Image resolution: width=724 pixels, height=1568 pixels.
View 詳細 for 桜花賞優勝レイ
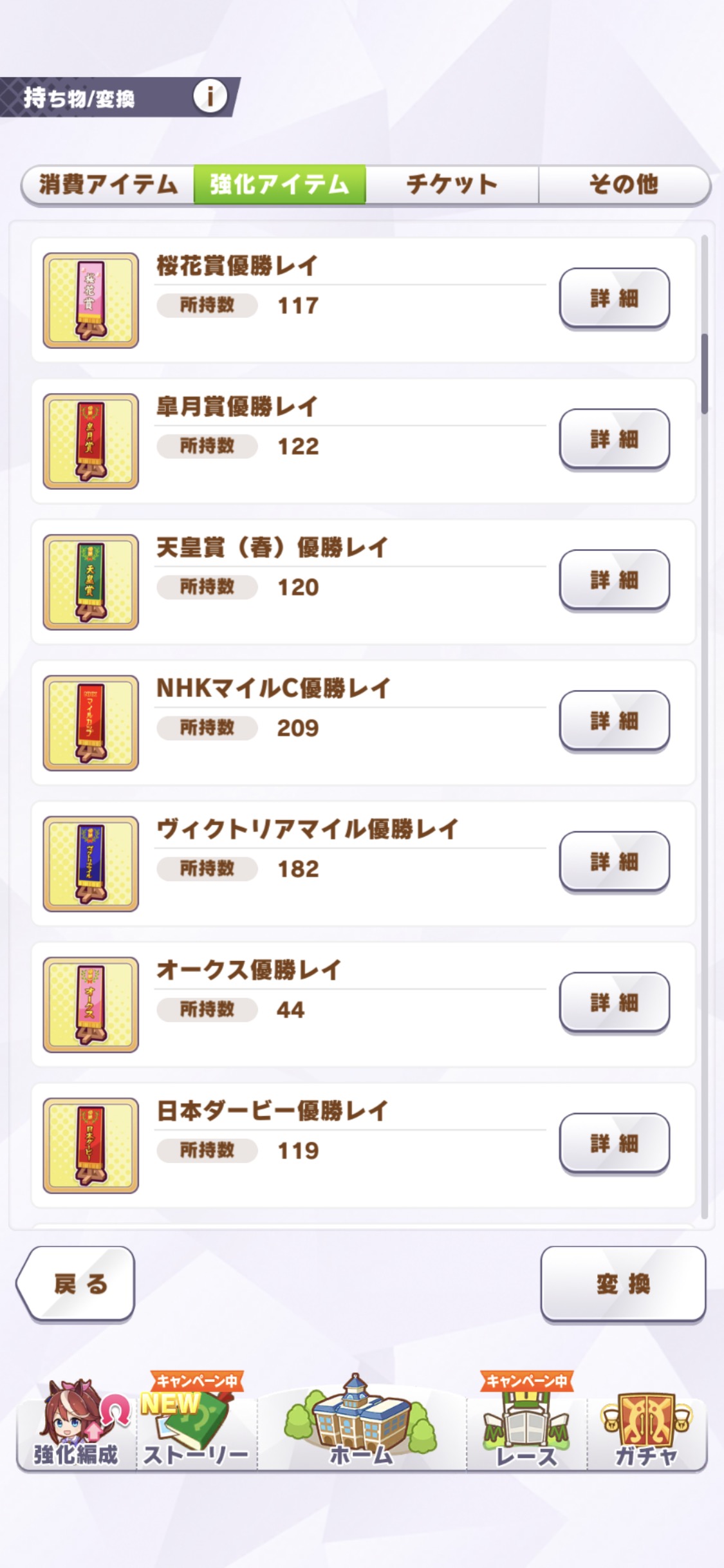(x=614, y=298)
